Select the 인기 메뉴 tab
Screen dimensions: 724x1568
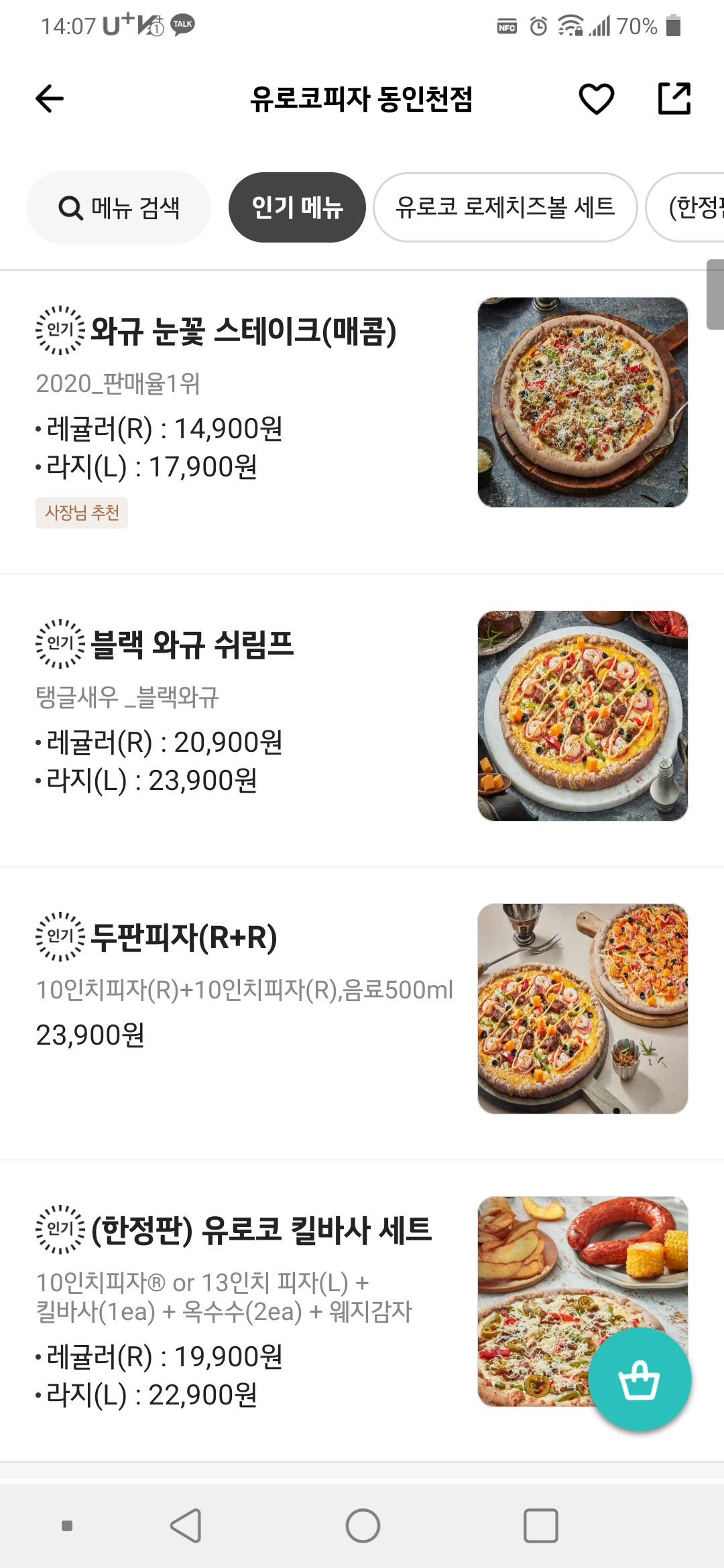tap(297, 208)
